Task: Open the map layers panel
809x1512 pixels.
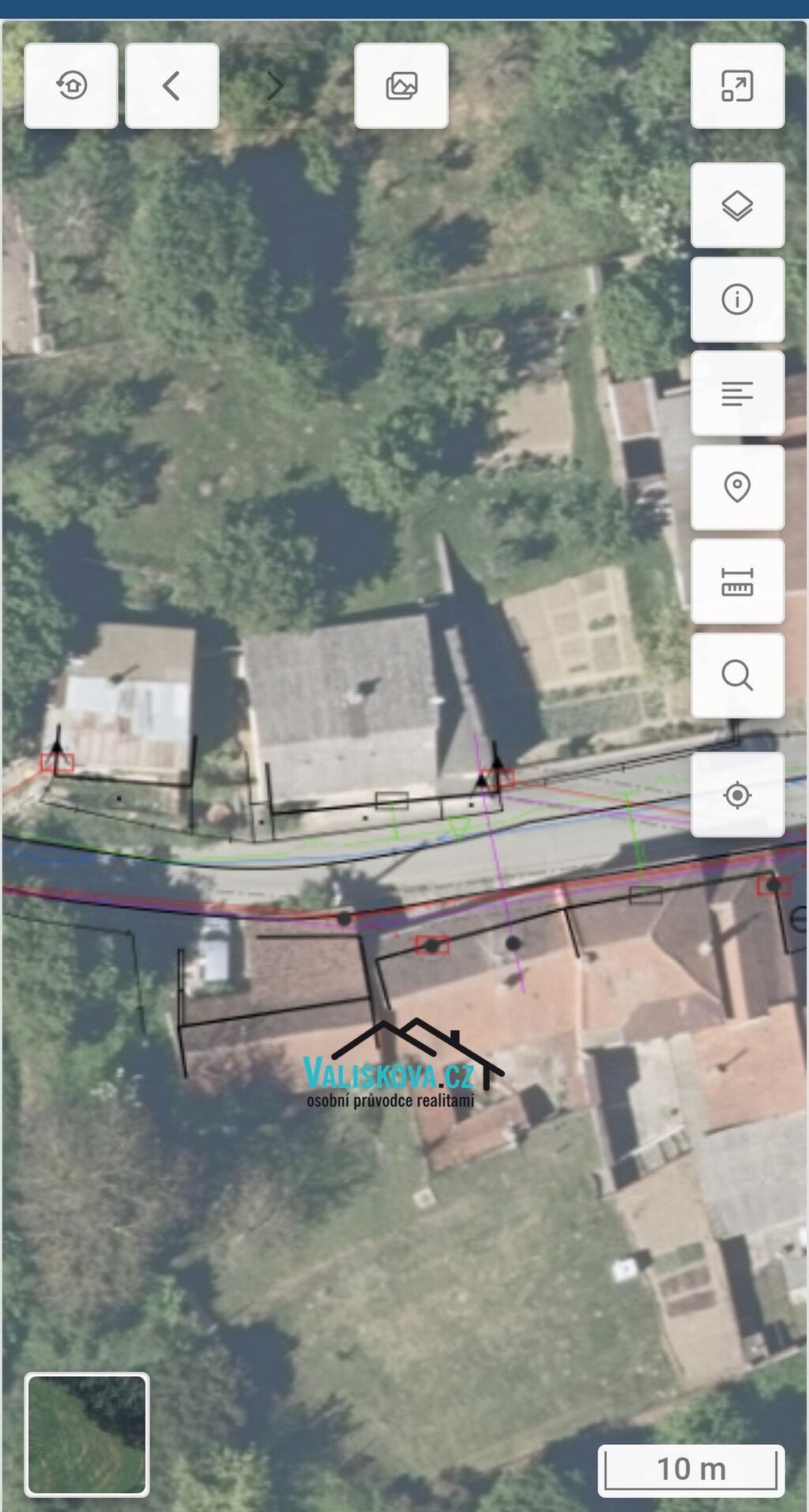Action: (x=737, y=205)
